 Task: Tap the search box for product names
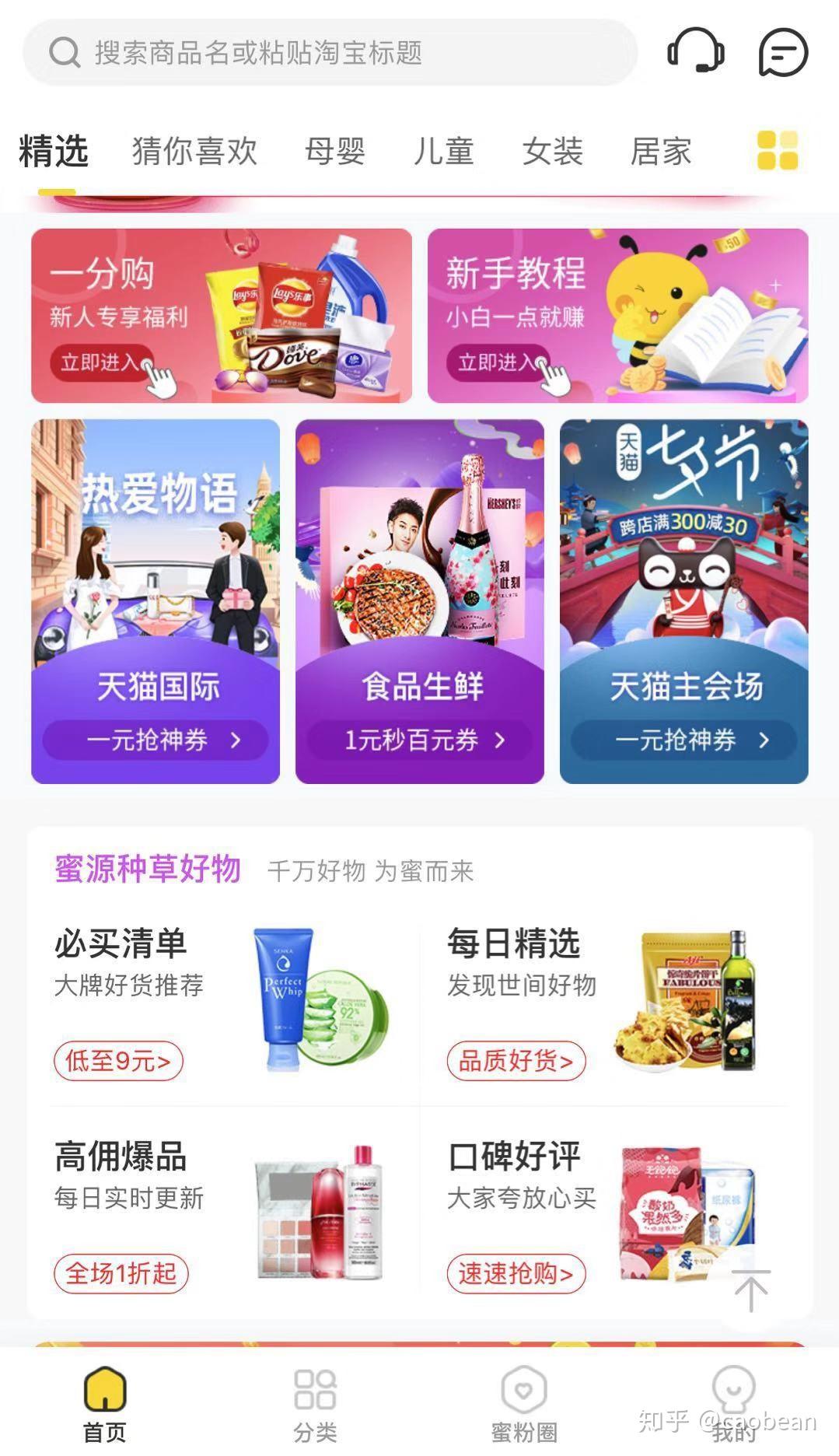click(x=330, y=53)
